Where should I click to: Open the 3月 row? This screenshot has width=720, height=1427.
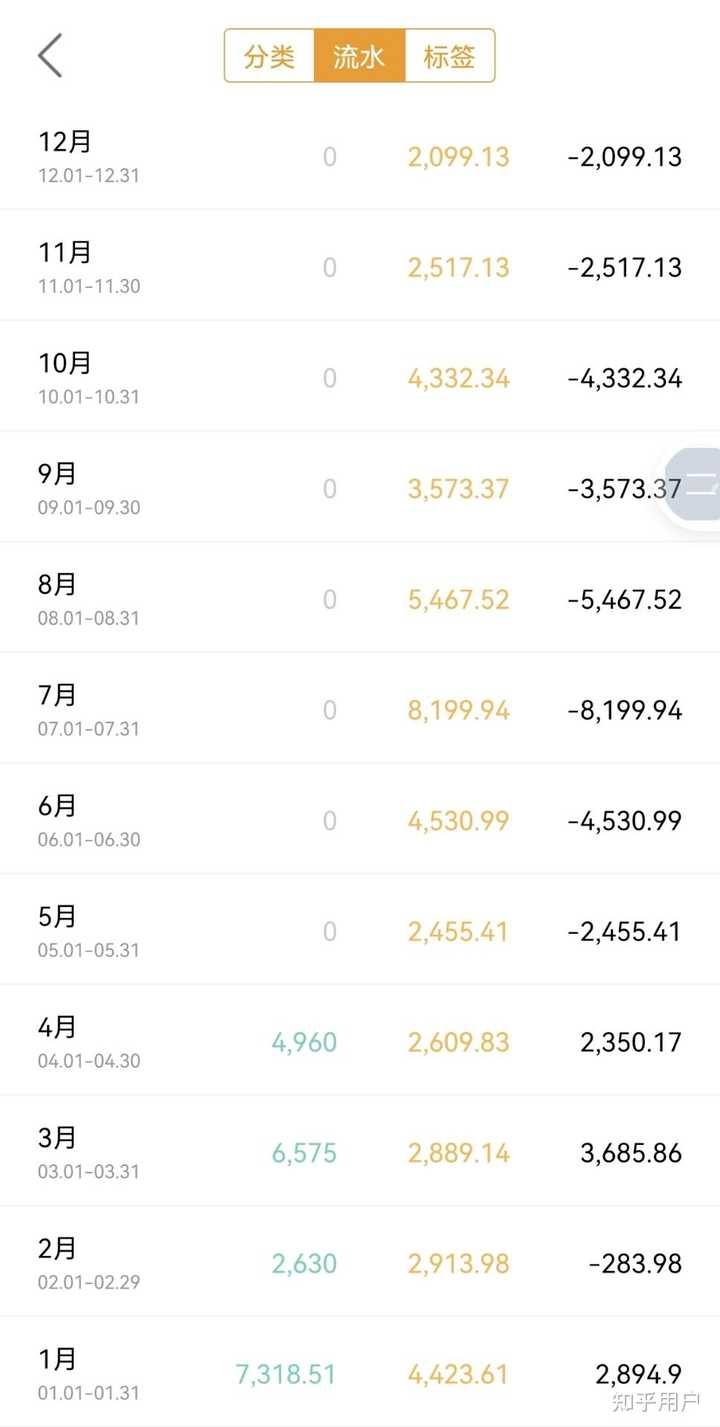(x=360, y=1153)
